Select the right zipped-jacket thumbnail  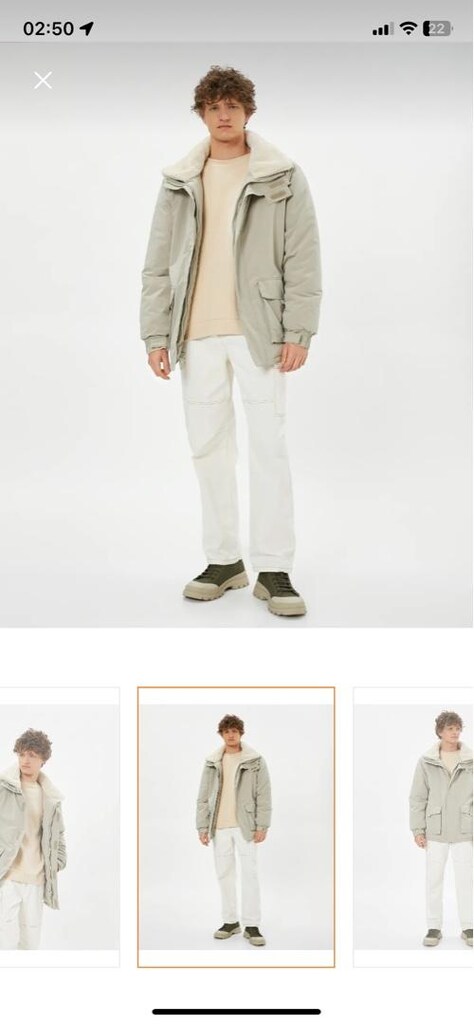[x=413, y=827]
